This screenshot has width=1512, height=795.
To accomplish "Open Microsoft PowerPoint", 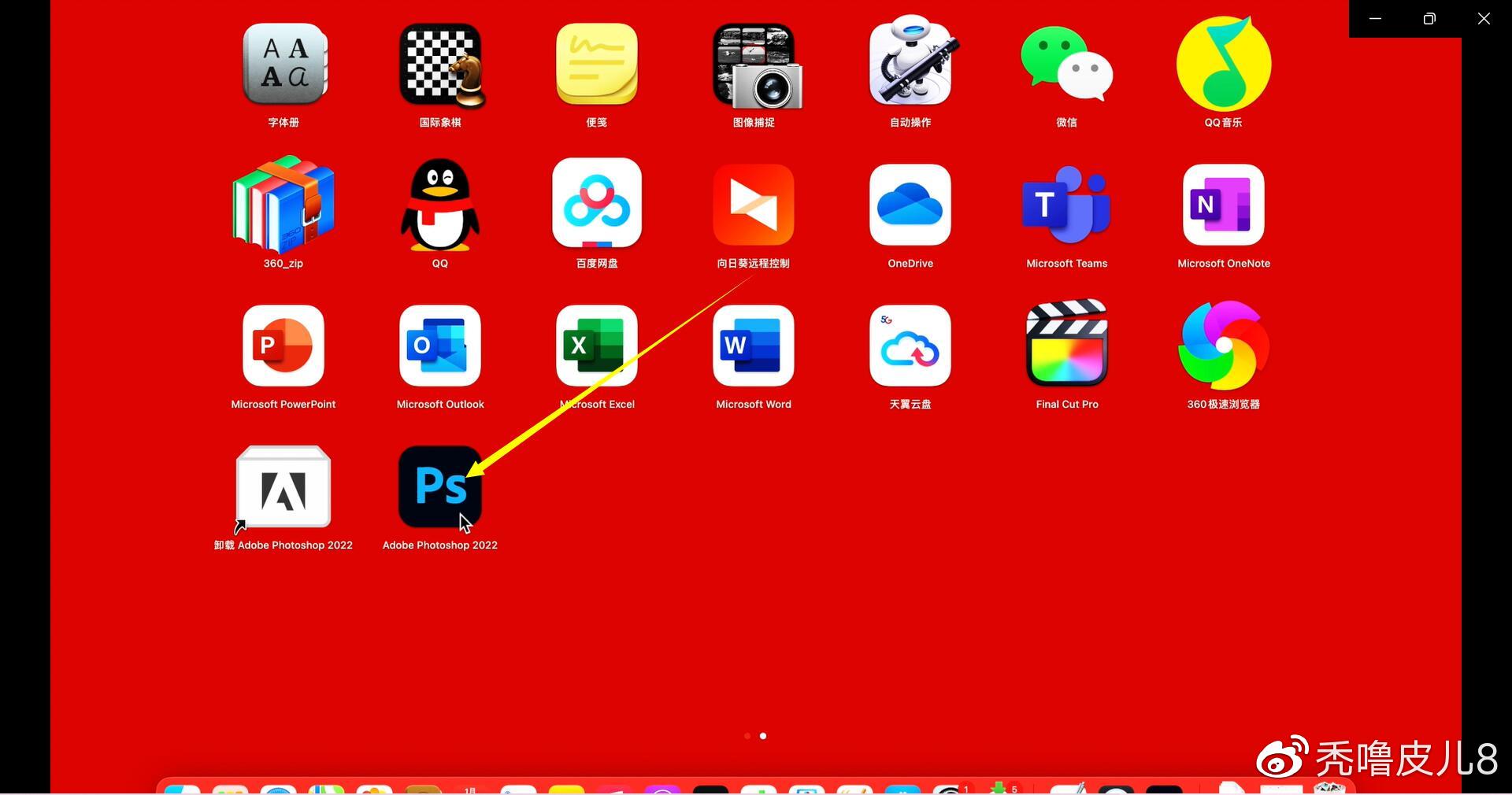I will point(283,346).
